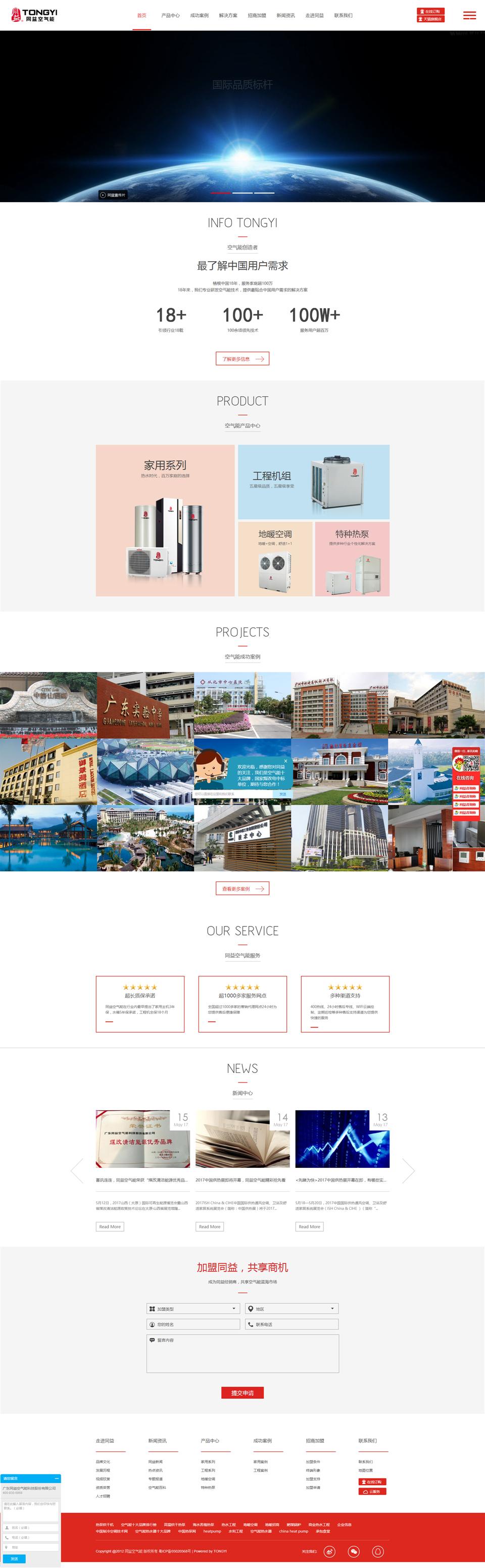Open the 特种热泵 product tile

tap(352, 558)
